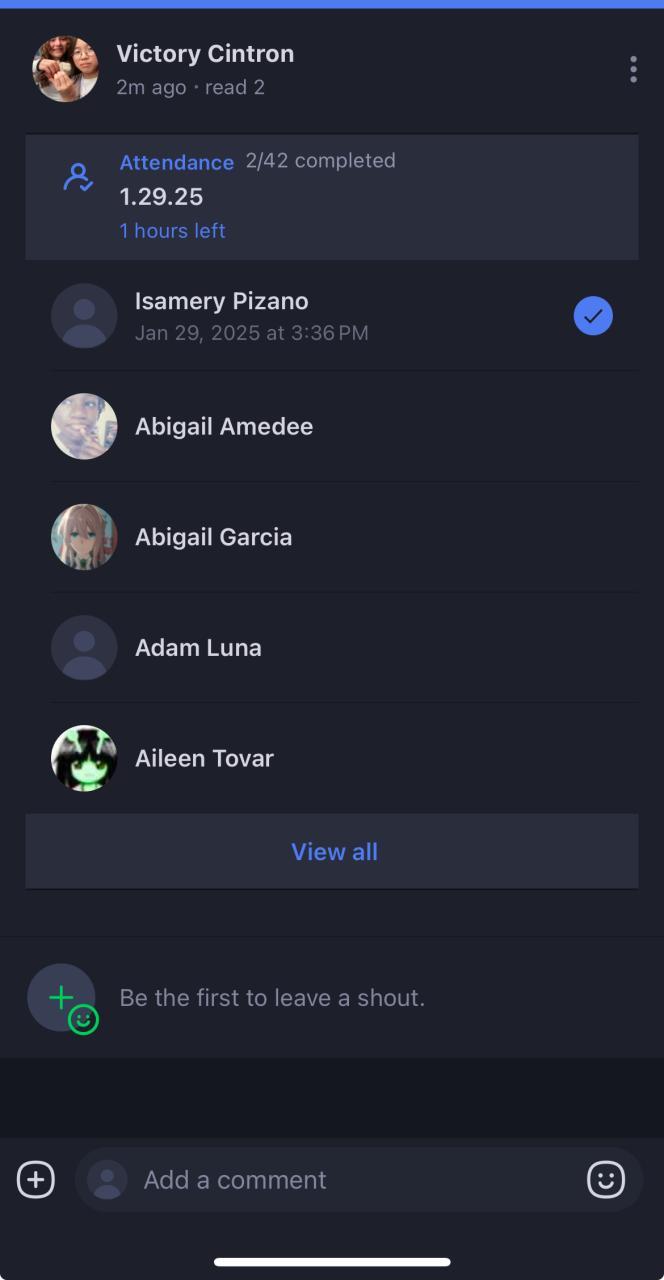Viewport: 664px width, 1280px height.
Task: Select Abigail Garcia in the attendance list
Action: (x=214, y=537)
